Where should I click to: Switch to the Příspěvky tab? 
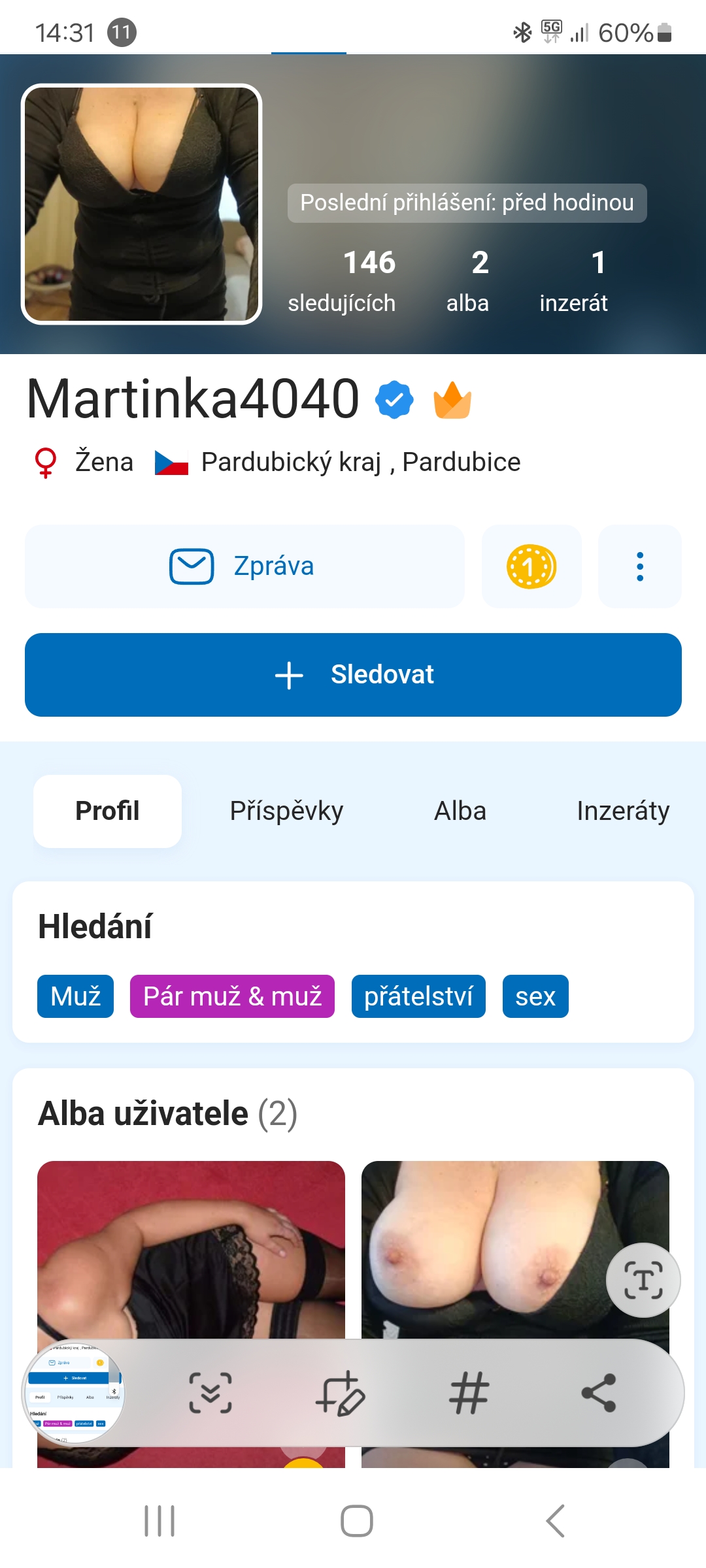pos(286,811)
